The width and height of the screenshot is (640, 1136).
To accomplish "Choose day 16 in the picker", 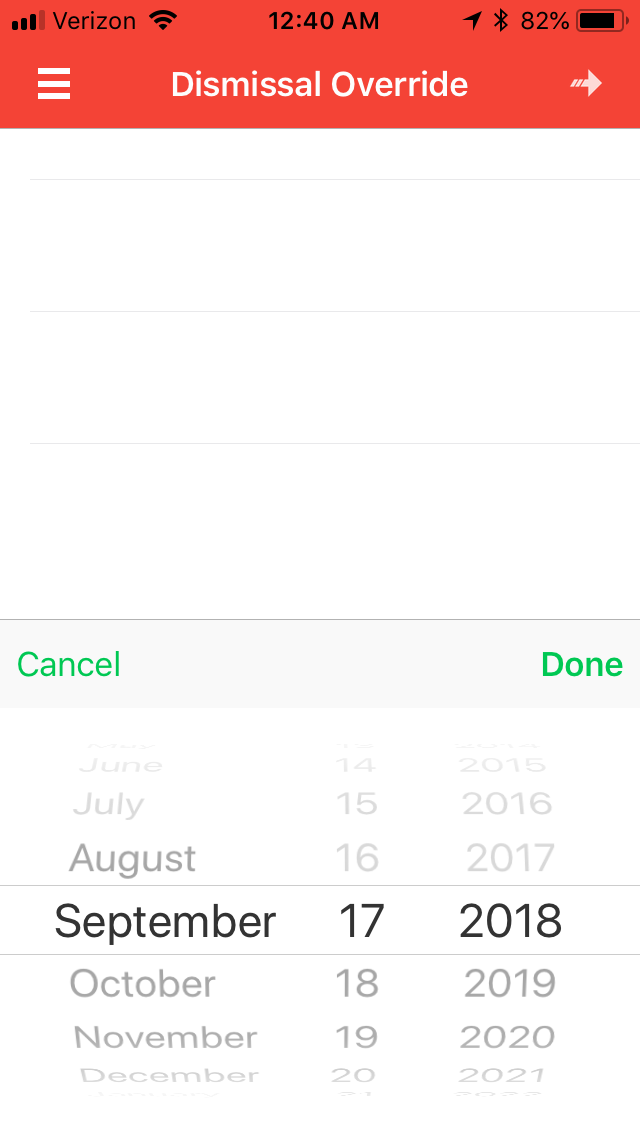I will pyautogui.click(x=357, y=858).
